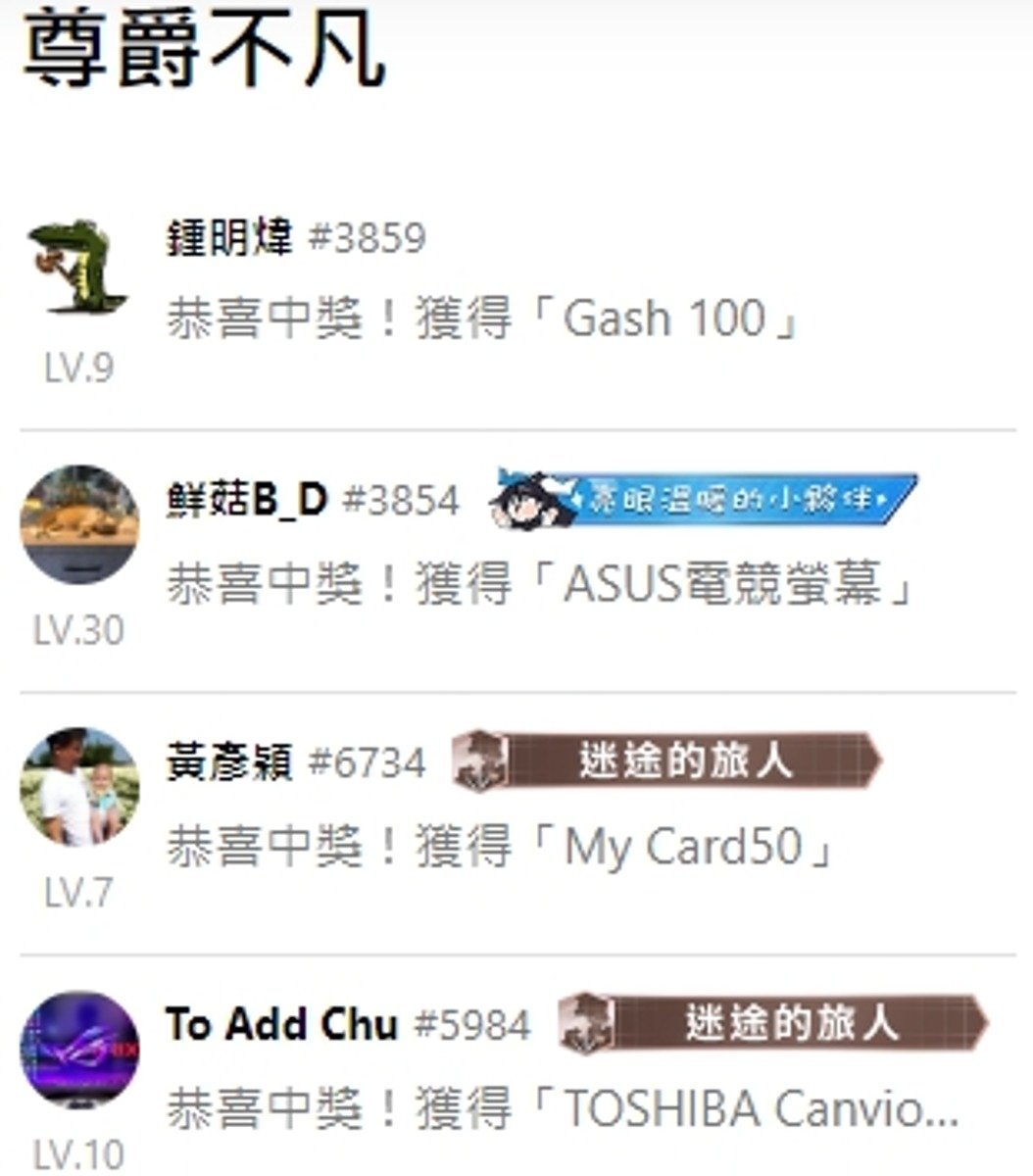1033x1176 pixels.
Task: Open the username 鍾明煒
Action: click(228, 238)
